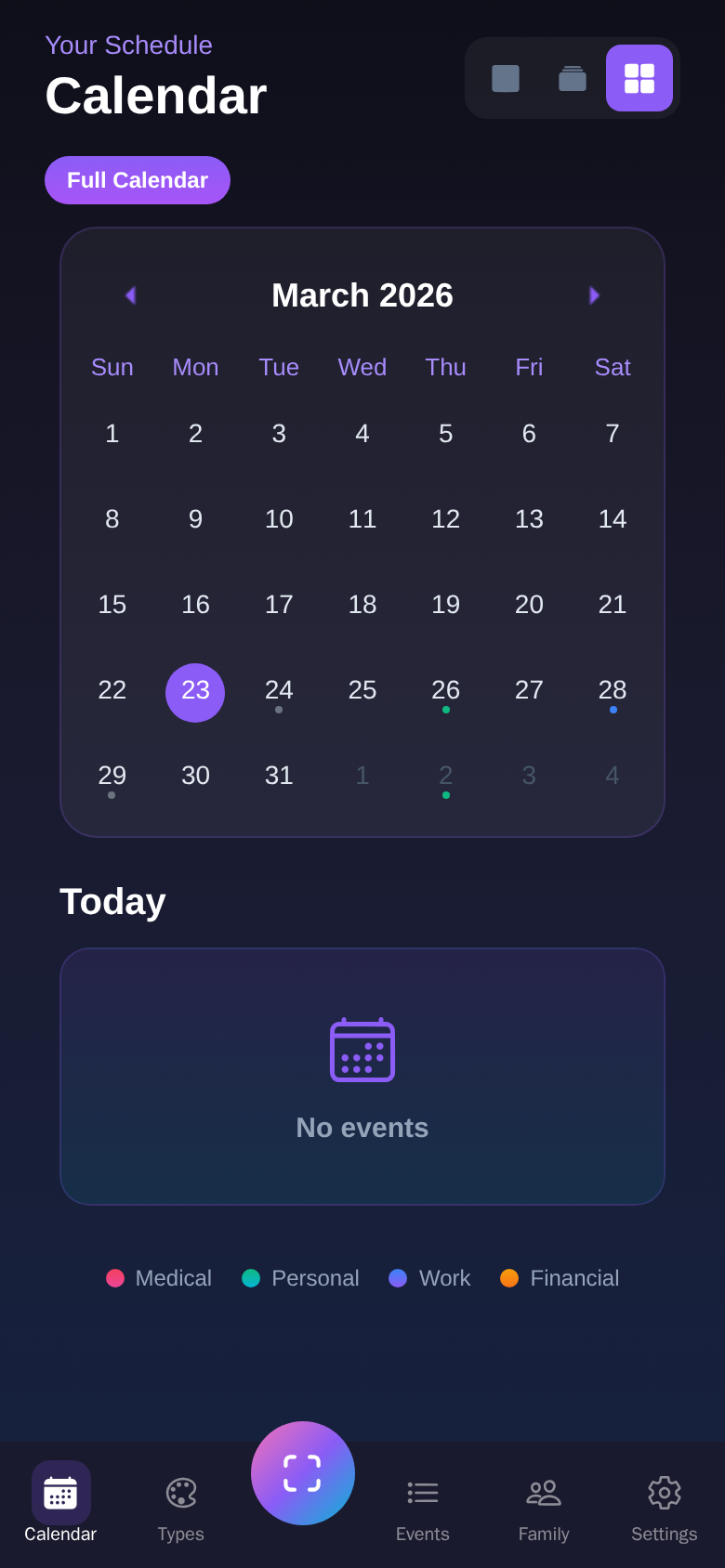Go to previous month with left arrow
725x1568 pixels.
click(131, 294)
